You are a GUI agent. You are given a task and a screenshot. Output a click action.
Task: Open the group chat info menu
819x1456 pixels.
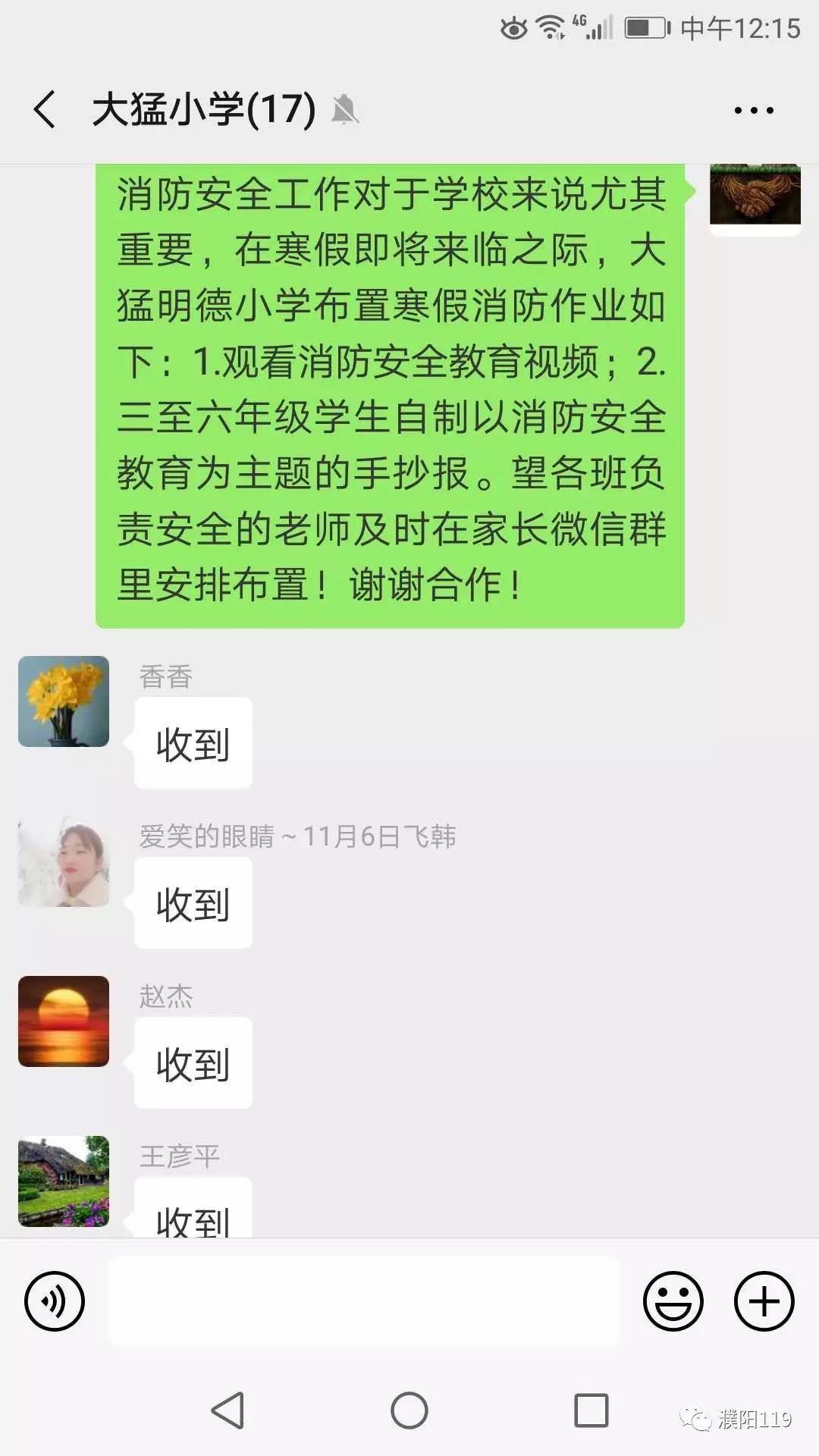[x=753, y=110]
